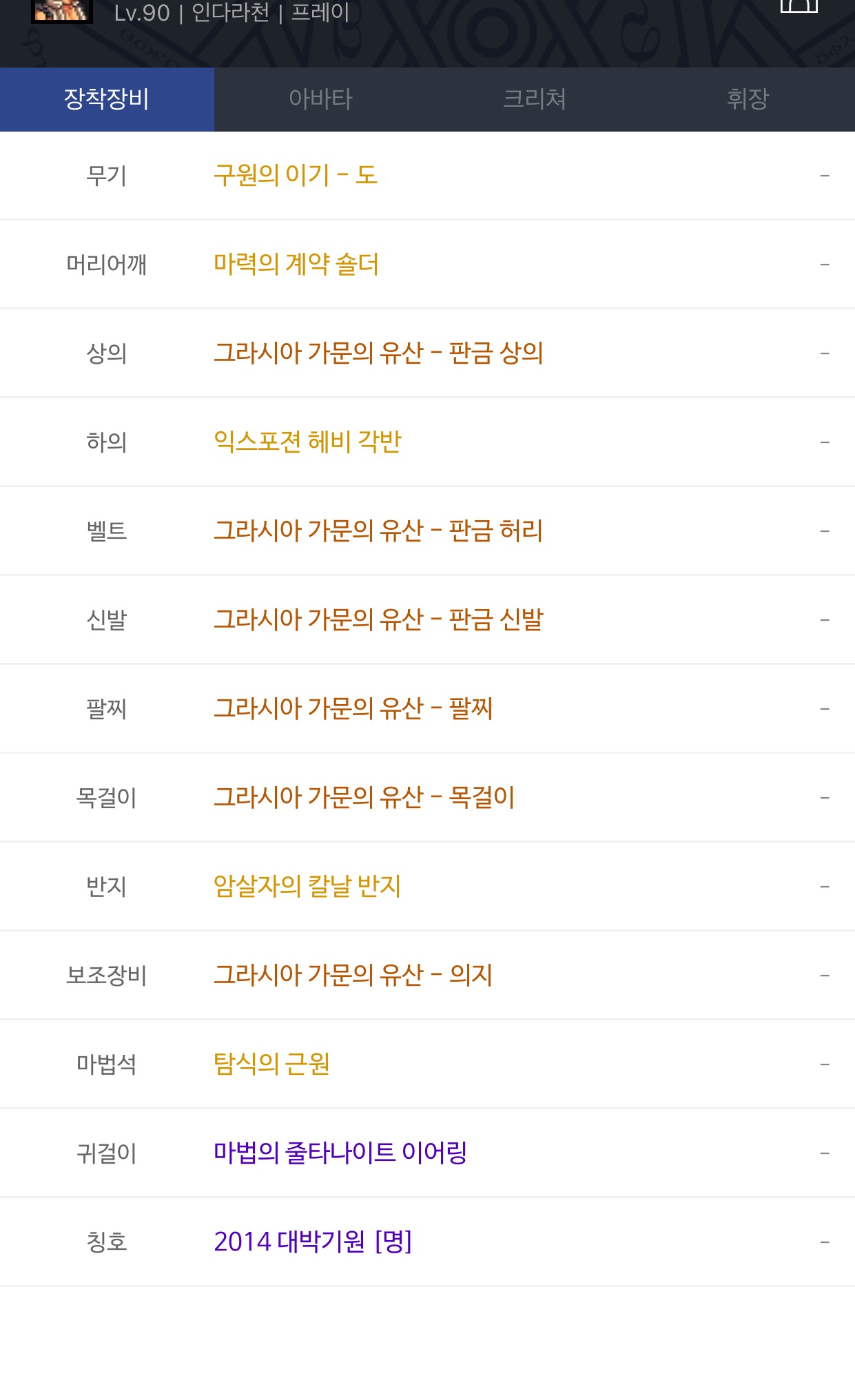Open weapon item 구원의 이기 - 도
The height and width of the screenshot is (1400, 855).
click(x=296, y=176)
